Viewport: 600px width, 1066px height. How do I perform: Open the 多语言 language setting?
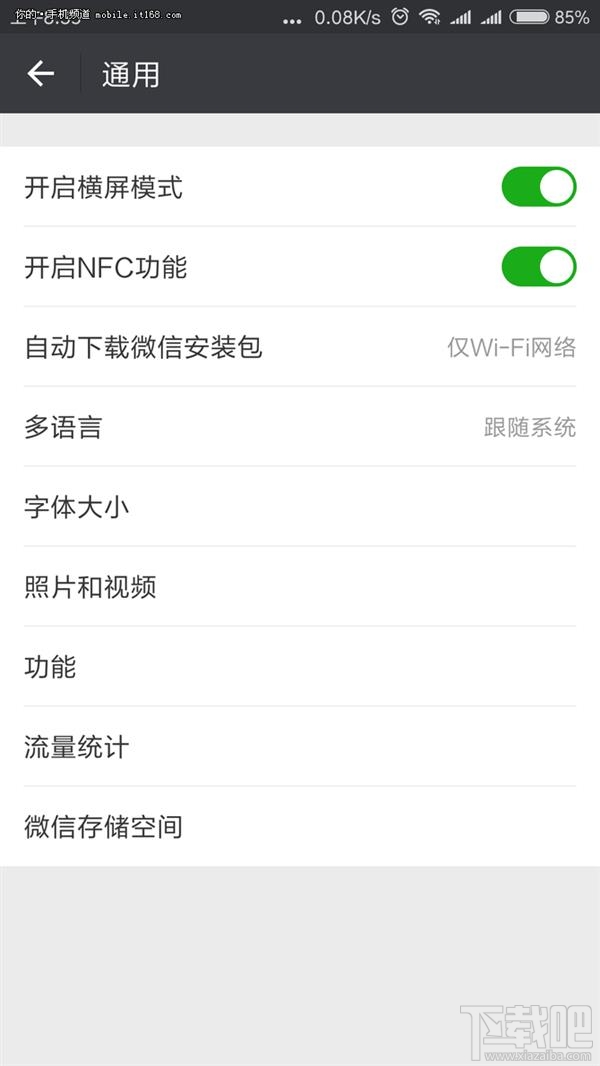300,427
